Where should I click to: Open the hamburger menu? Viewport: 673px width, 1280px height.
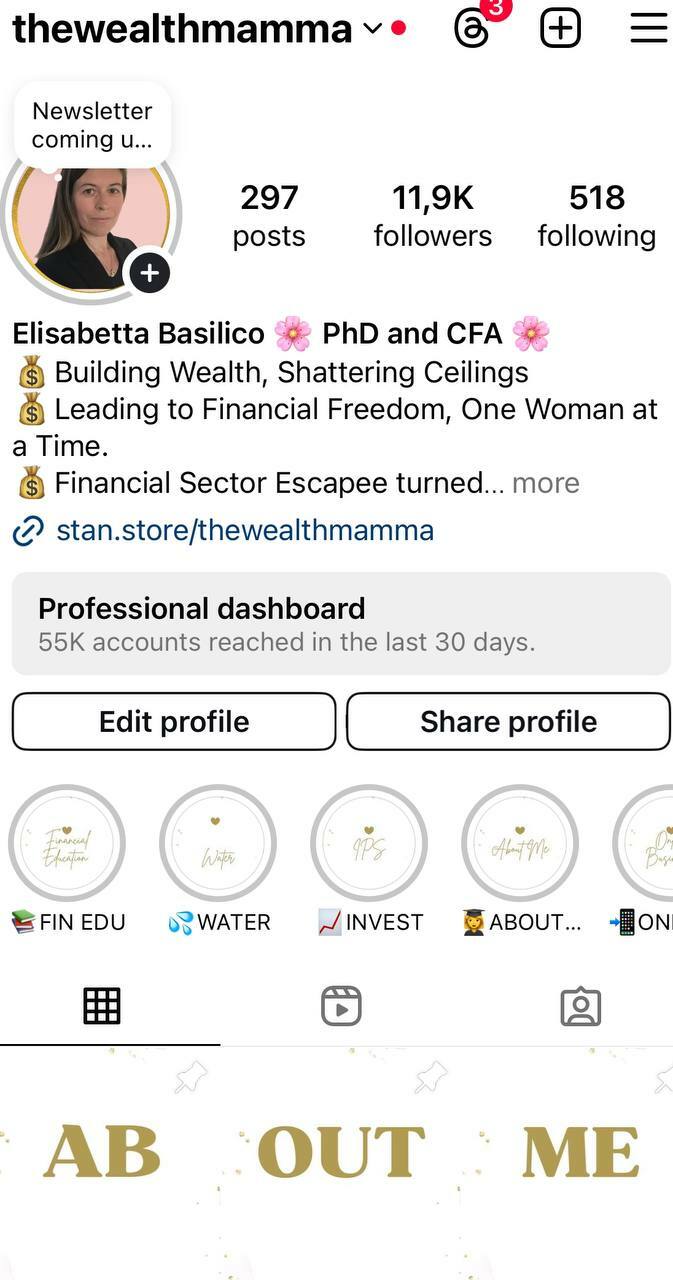tap(648, 28)
